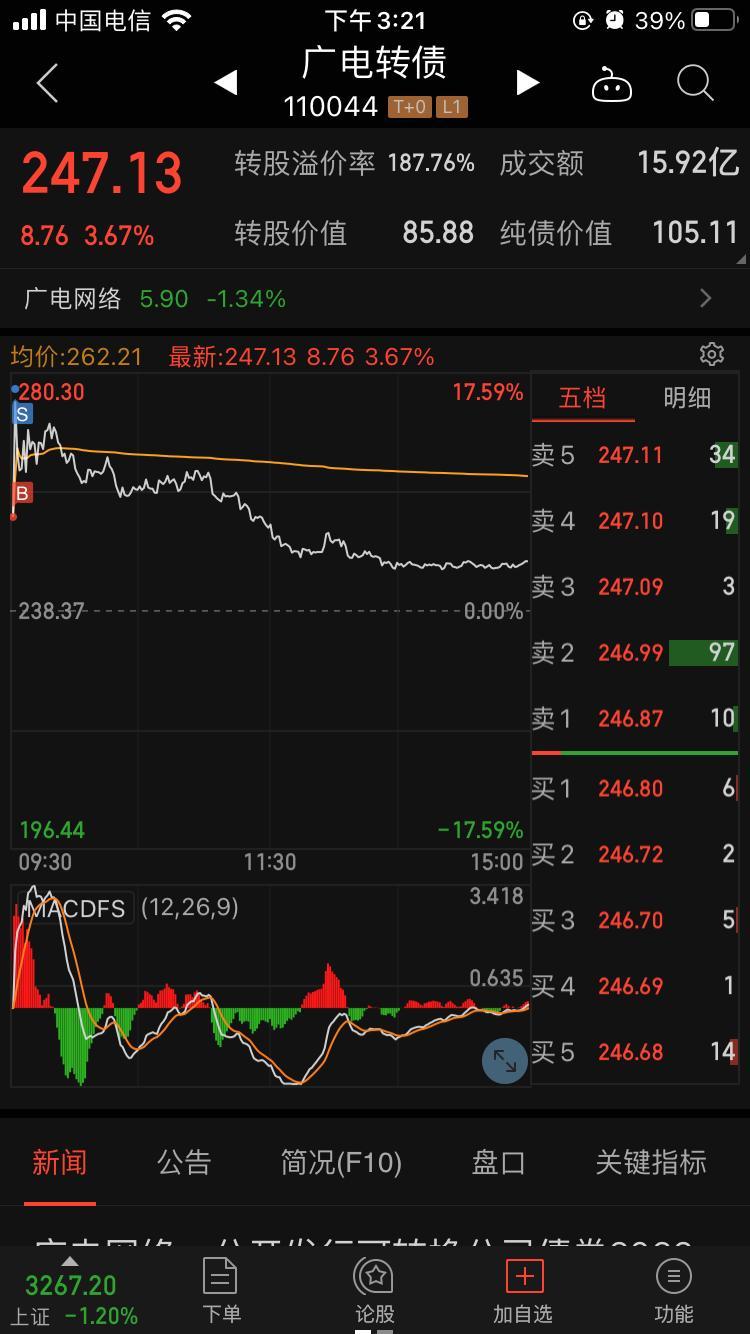Screen dimensions: 750x1334
Task: Open the search magnifier
Action: pos(694,84)
